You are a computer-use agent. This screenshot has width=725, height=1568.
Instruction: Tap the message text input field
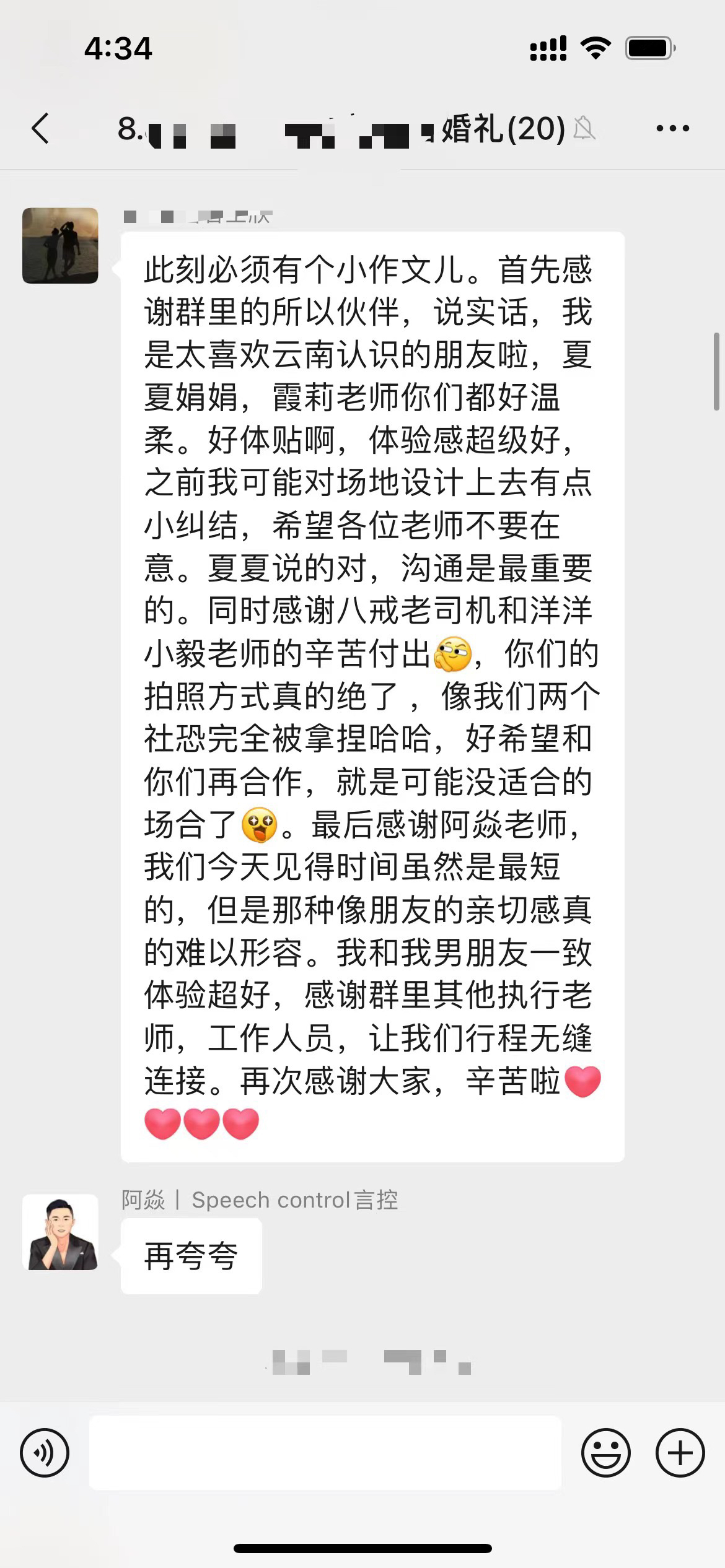click(325, 1453)
